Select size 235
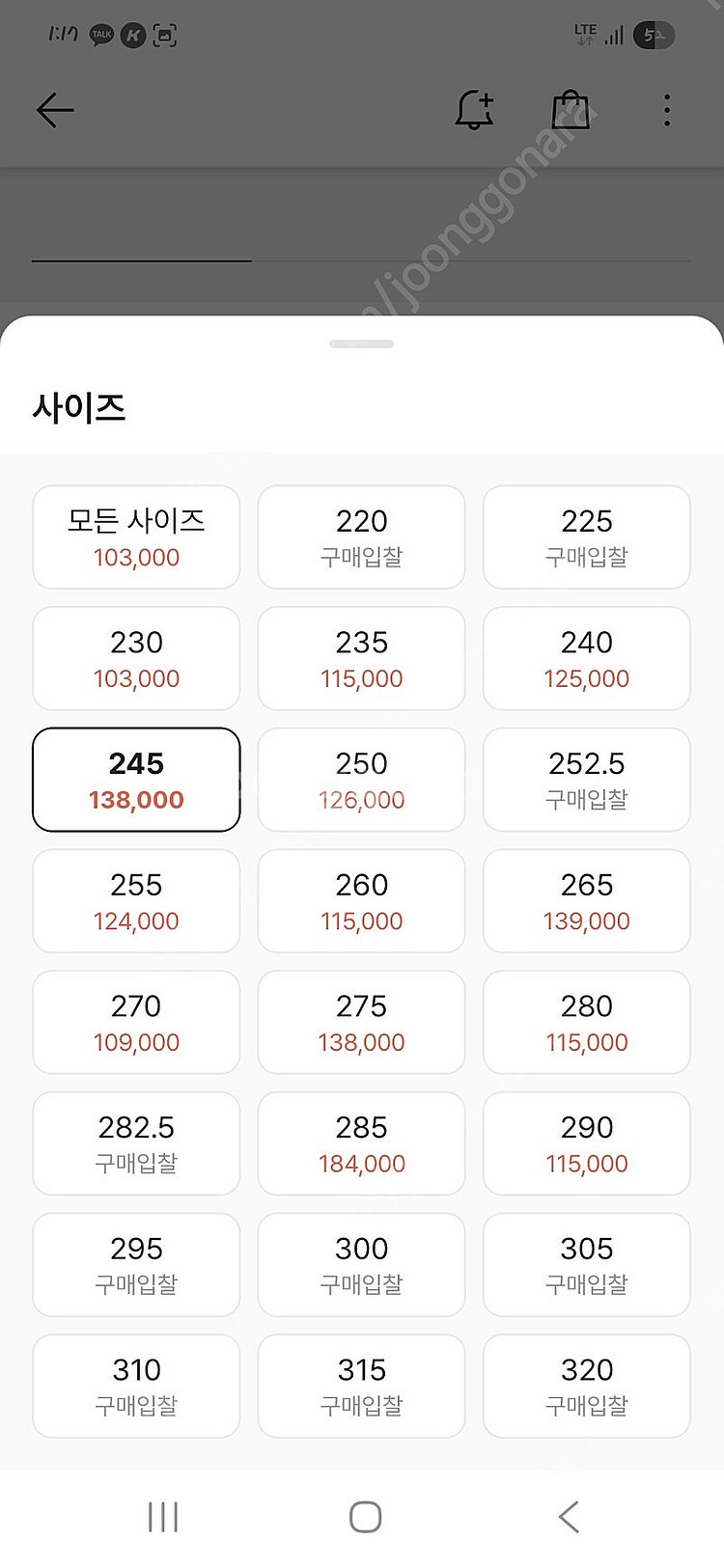This screenshot has height=1568, width=724. pyautogui.click(x=361, y=659)
